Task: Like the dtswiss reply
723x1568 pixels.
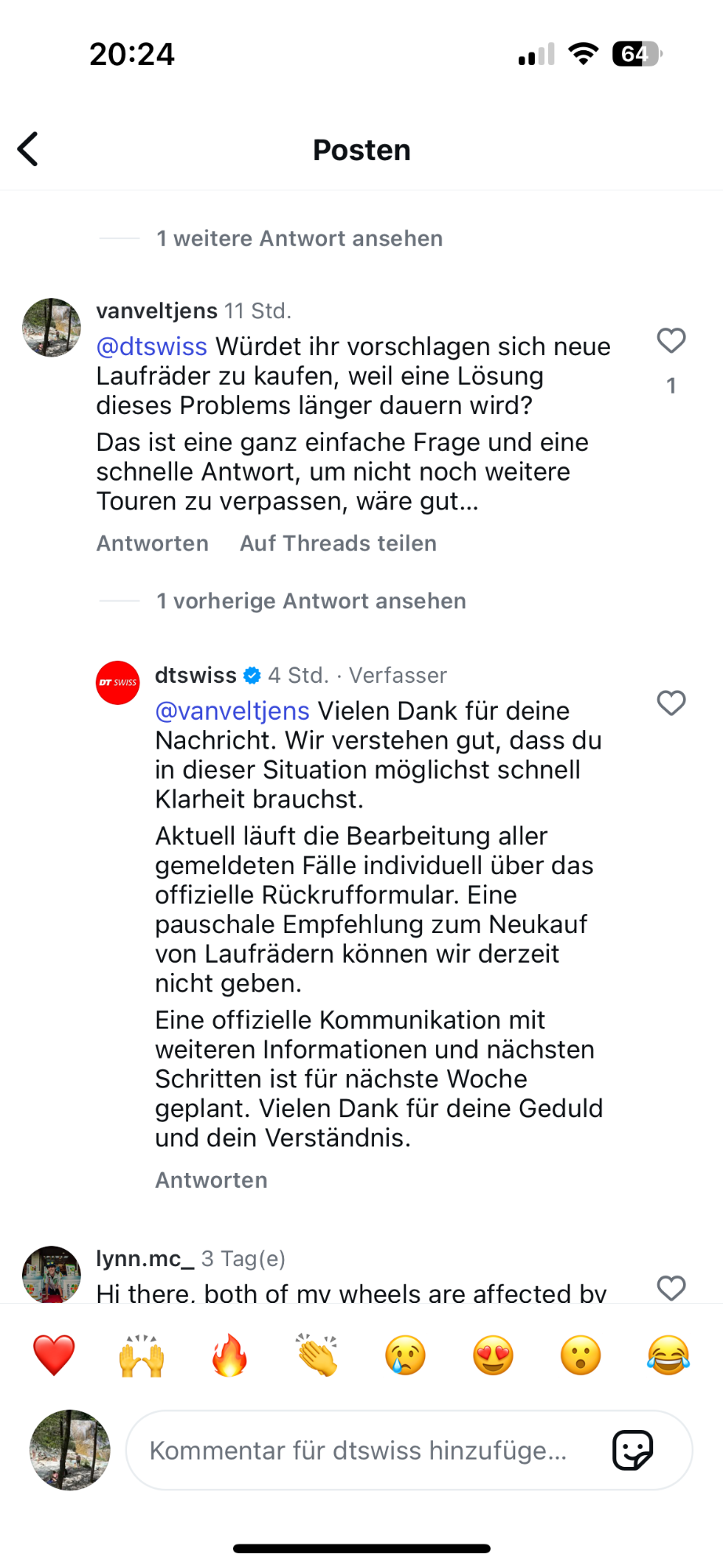Action: [x=670, y=703]
